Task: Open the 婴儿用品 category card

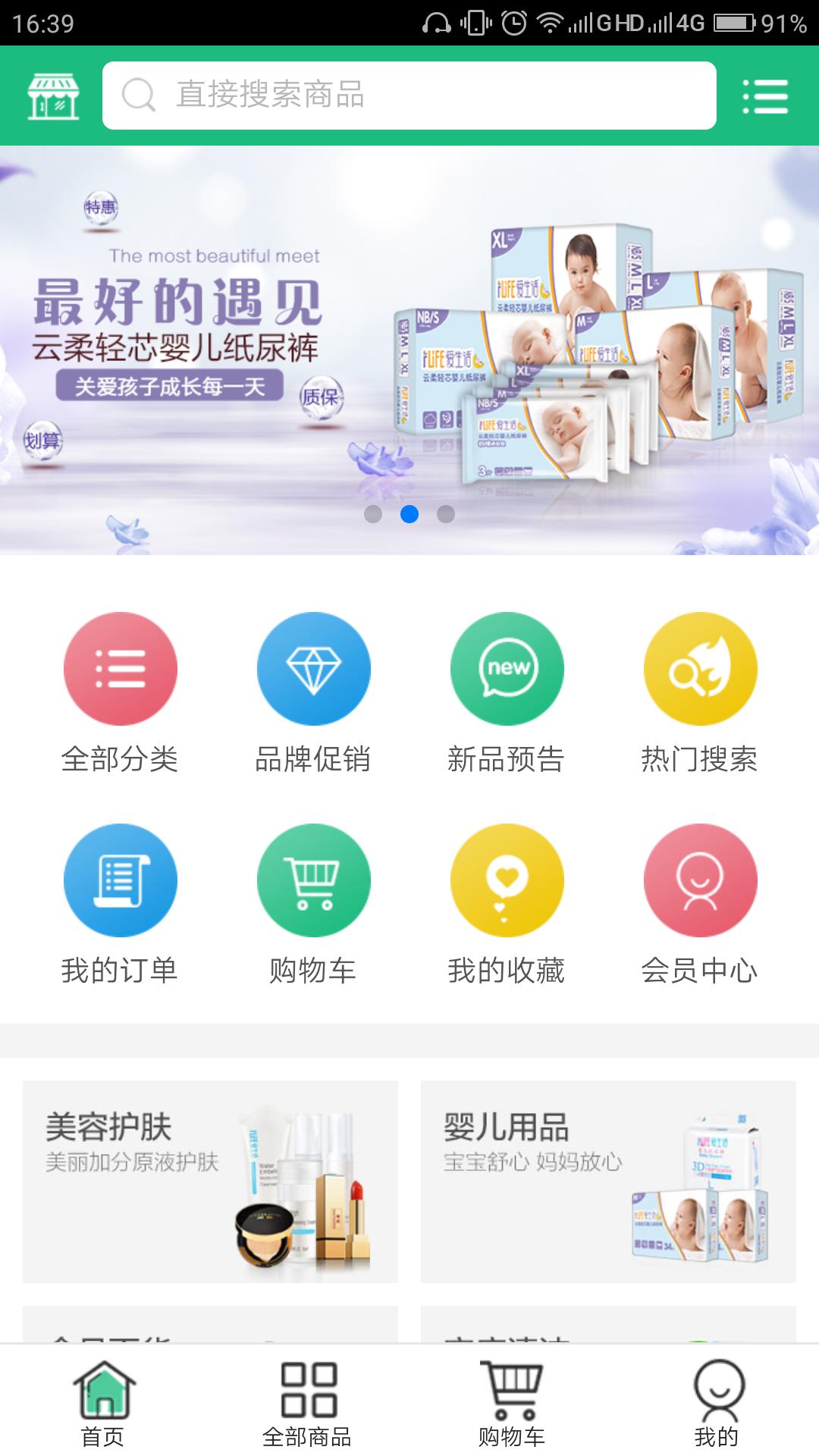Action: (608, 1181)
